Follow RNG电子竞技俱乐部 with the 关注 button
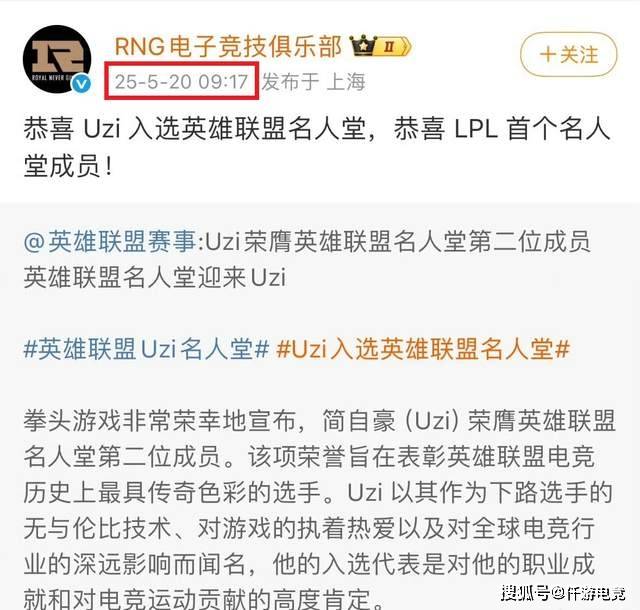 (x=569, y=54)
